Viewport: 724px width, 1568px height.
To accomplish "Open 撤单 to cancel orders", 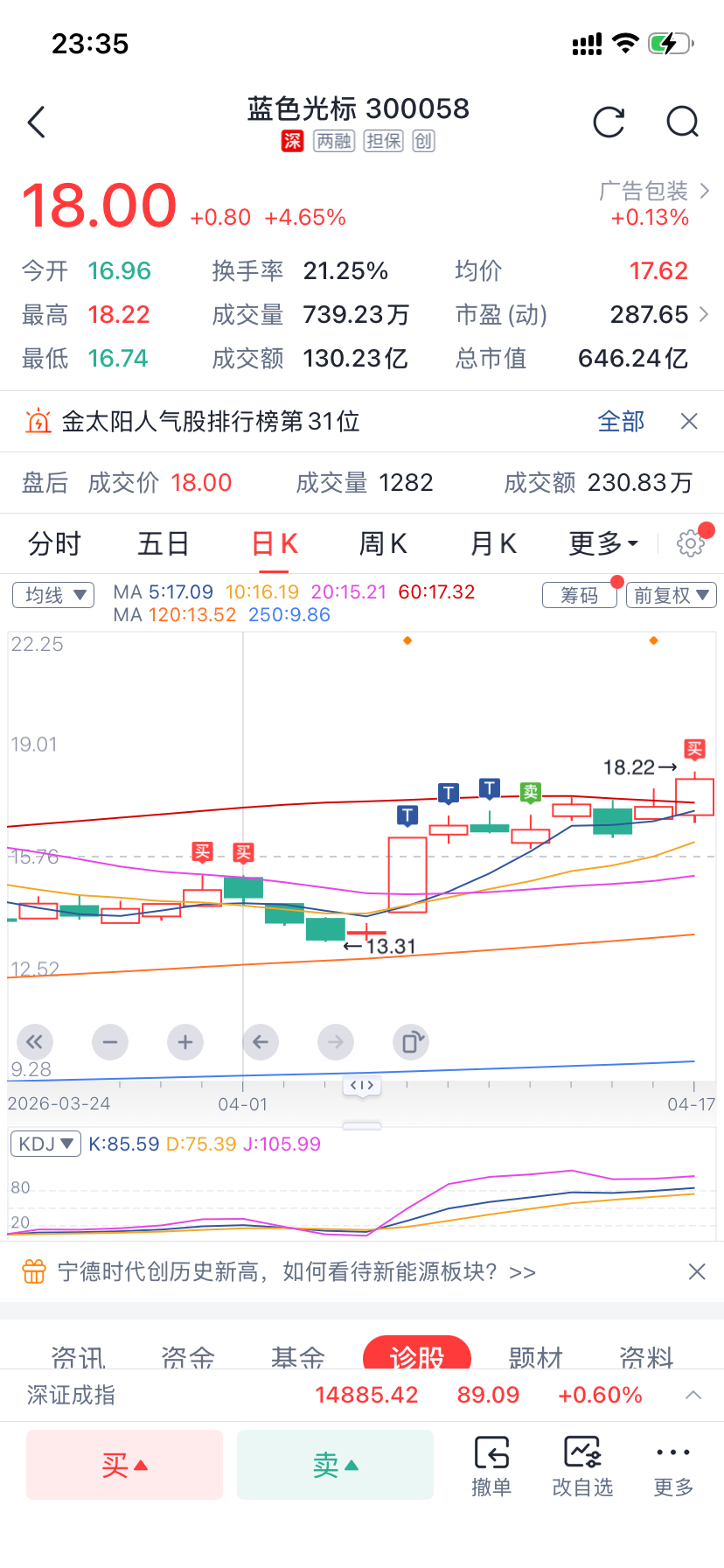I will 491,1466.
